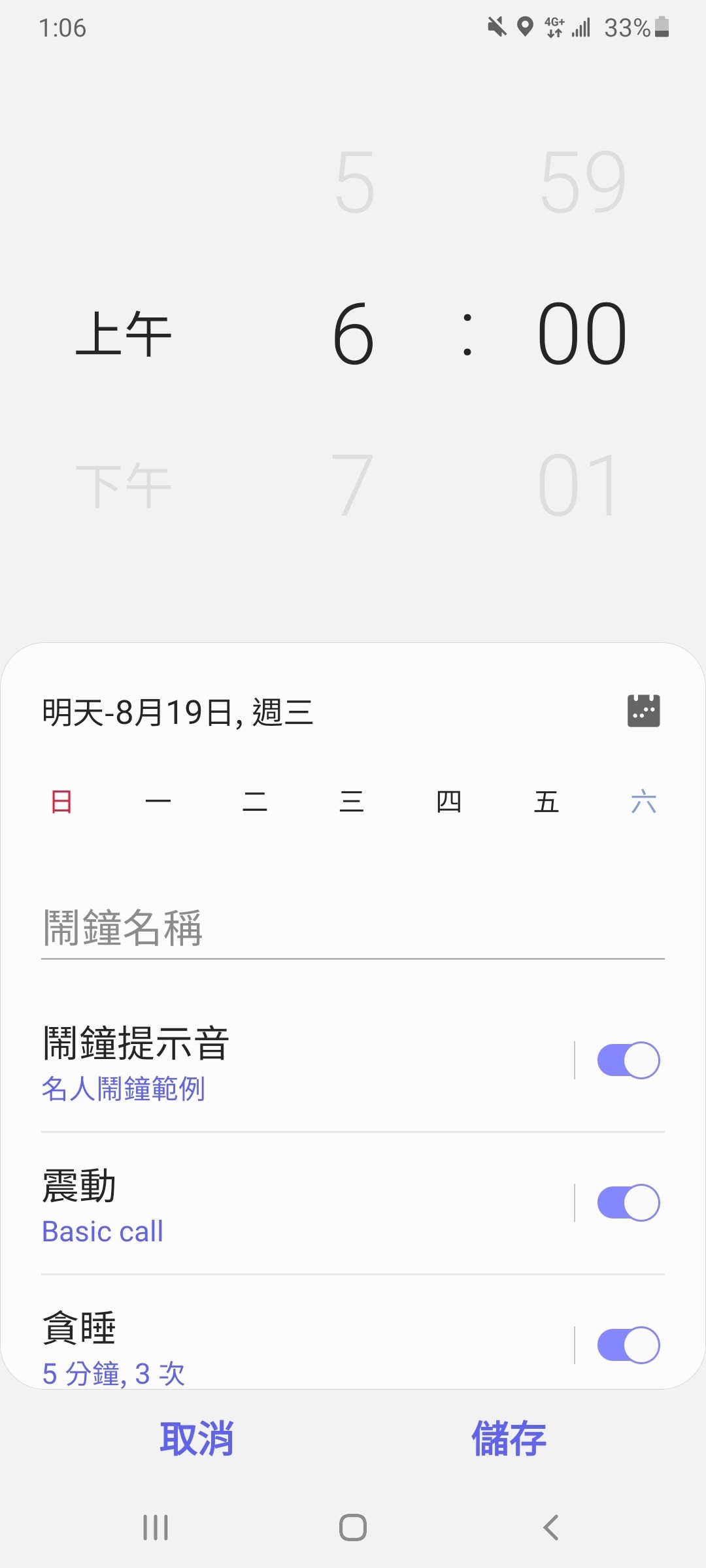Disable the 震動 vibration switch

[628, 1203]
